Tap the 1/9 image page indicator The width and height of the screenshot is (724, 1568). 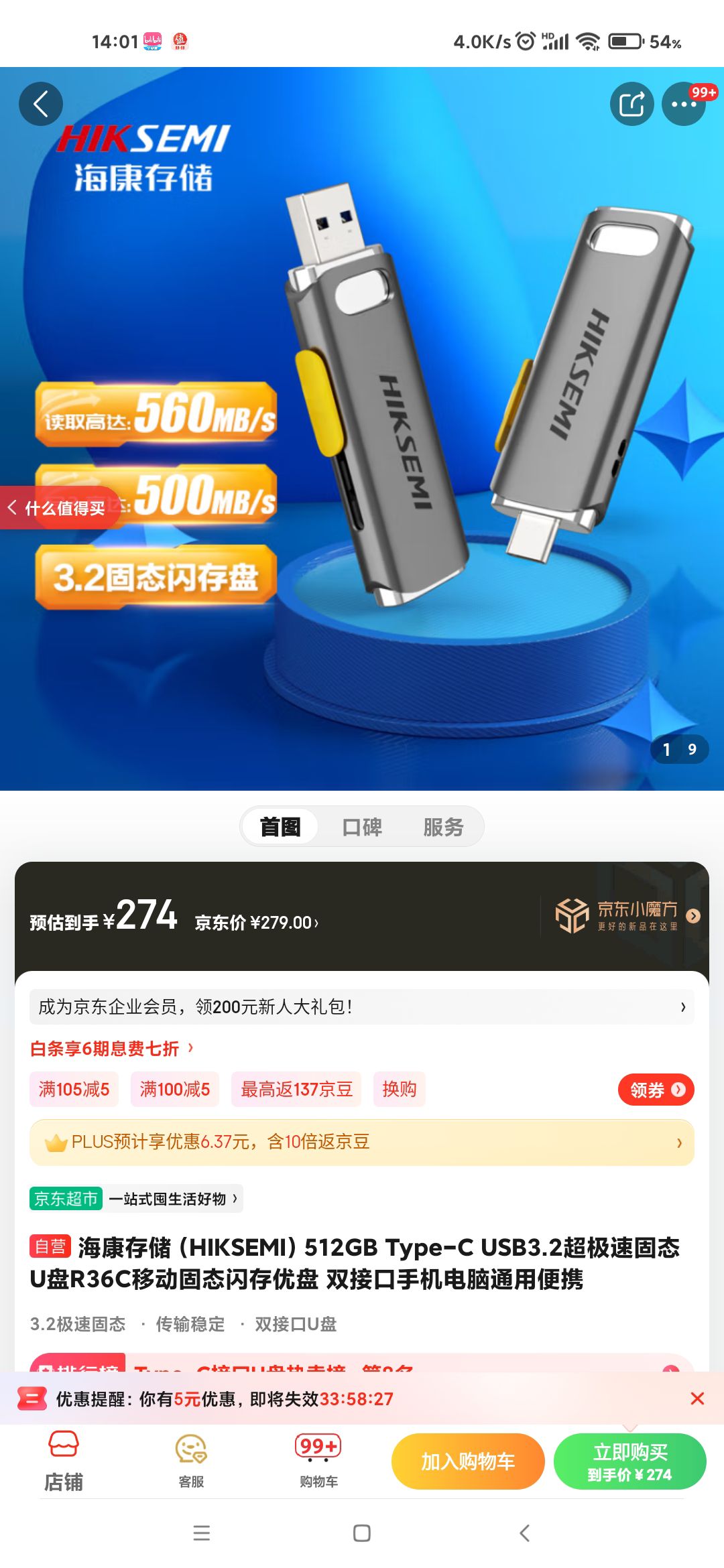681,750
